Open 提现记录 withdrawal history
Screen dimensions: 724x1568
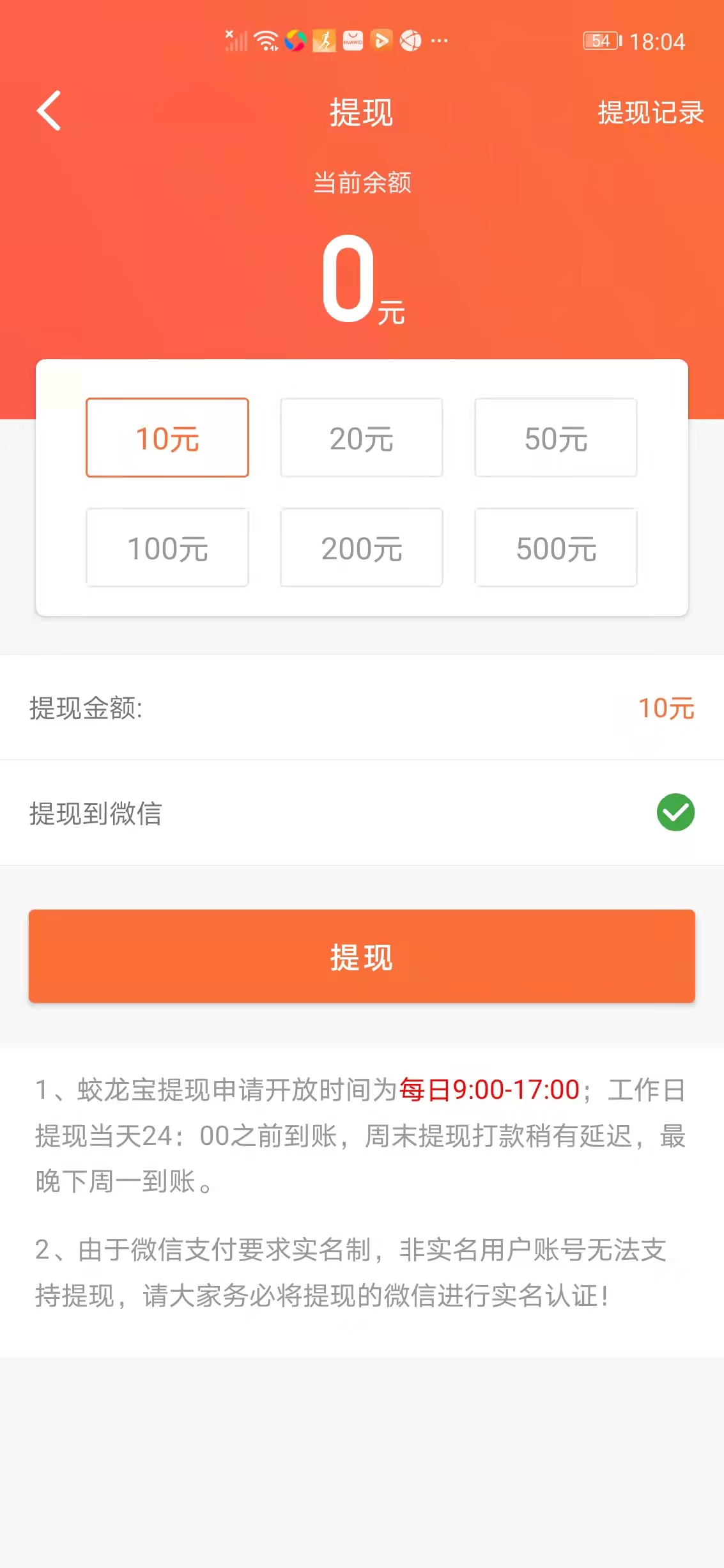(651, 113)
